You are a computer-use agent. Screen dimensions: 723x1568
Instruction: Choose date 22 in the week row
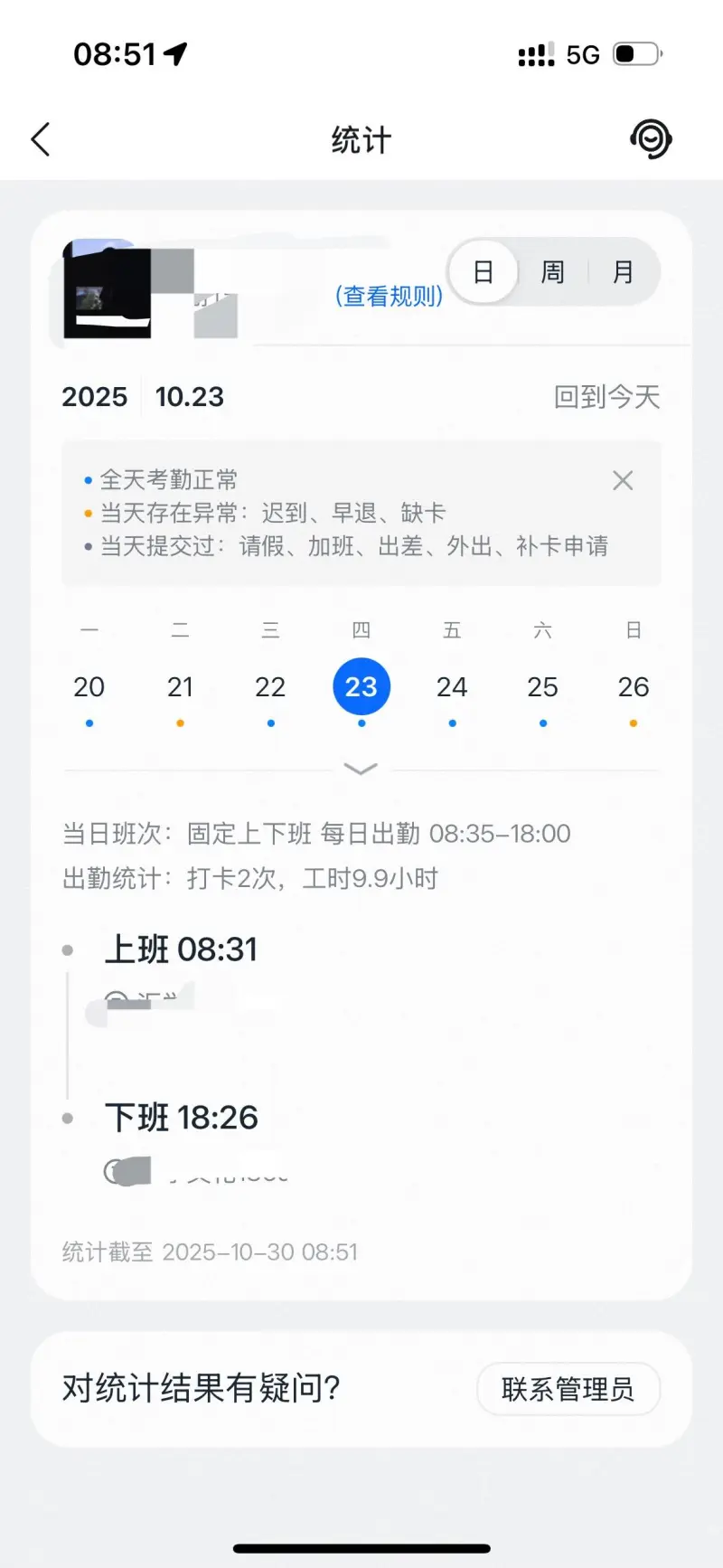click(x=270, y=687)
